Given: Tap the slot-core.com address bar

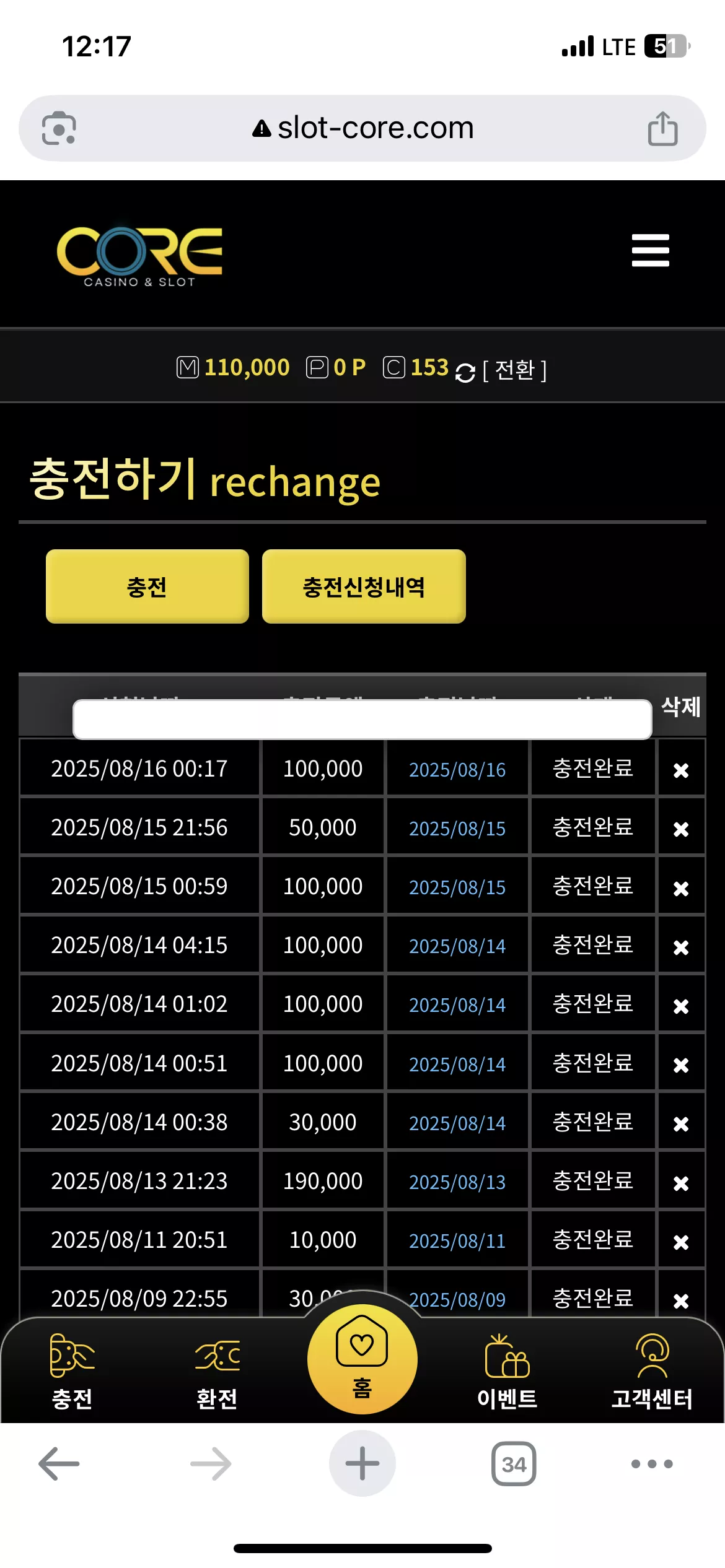Looking at the screenshot, I should pyautogui.click(x=362, y=128).
